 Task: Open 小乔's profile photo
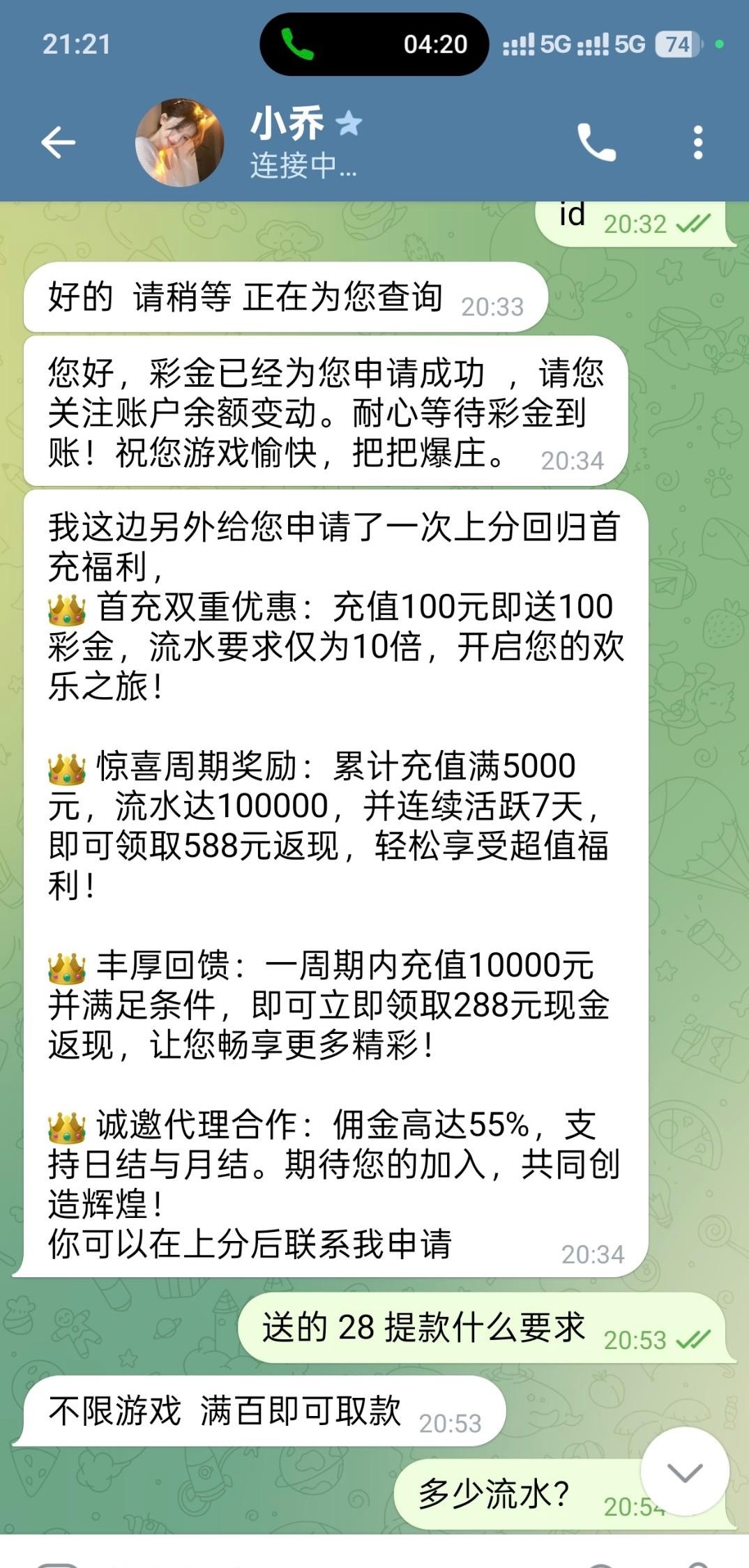click(179, 142)
